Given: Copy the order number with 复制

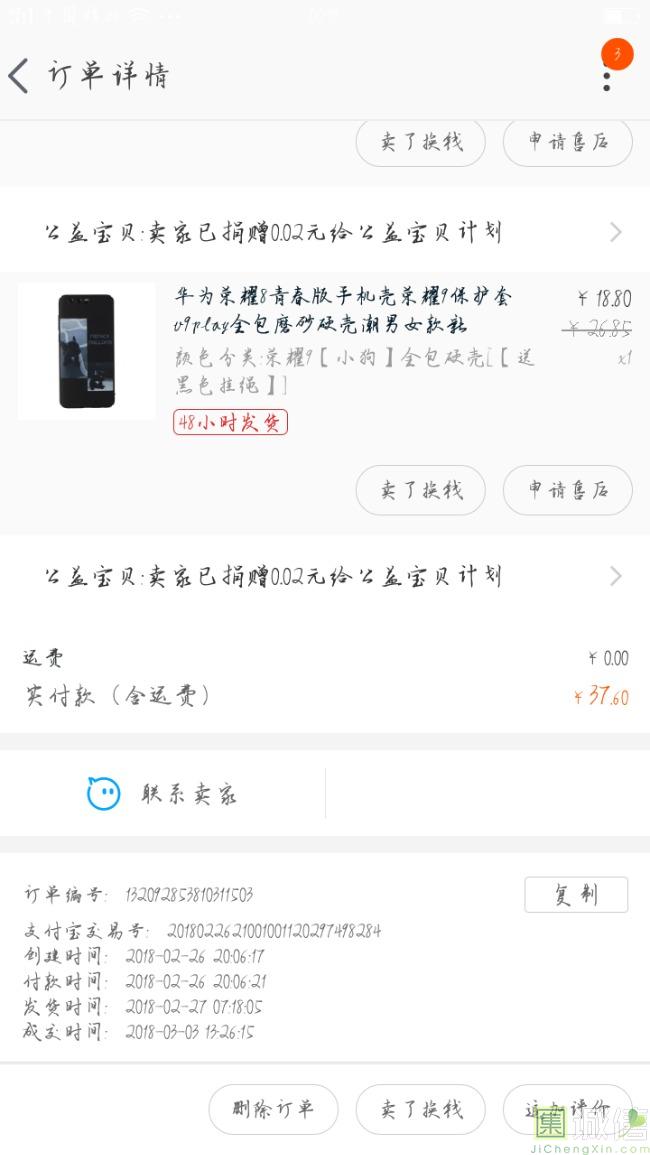Looking at the screenshot, I should [576, 895].
